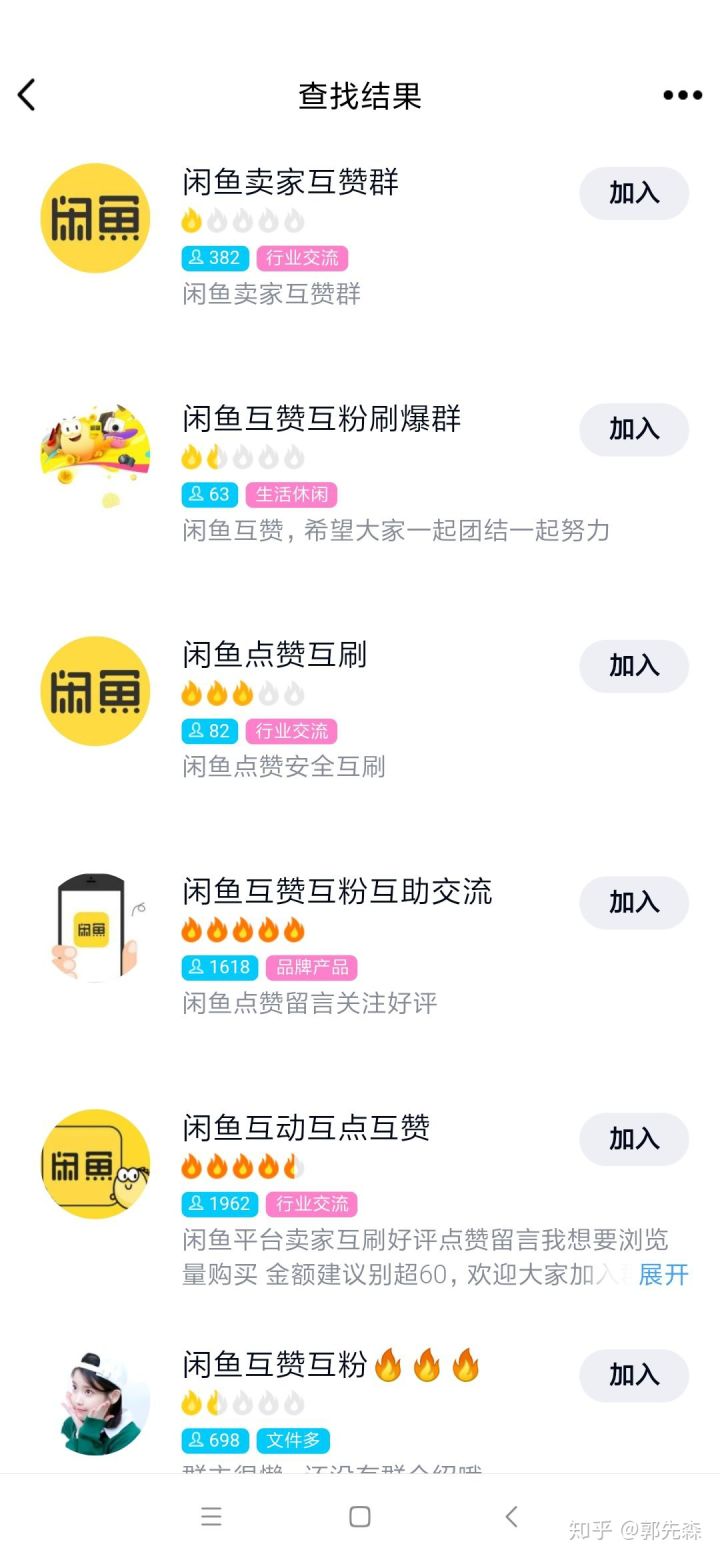
Task: Join the 闲鱼互赞互粉刷爆群 group
Action: [x=634, y=430]
